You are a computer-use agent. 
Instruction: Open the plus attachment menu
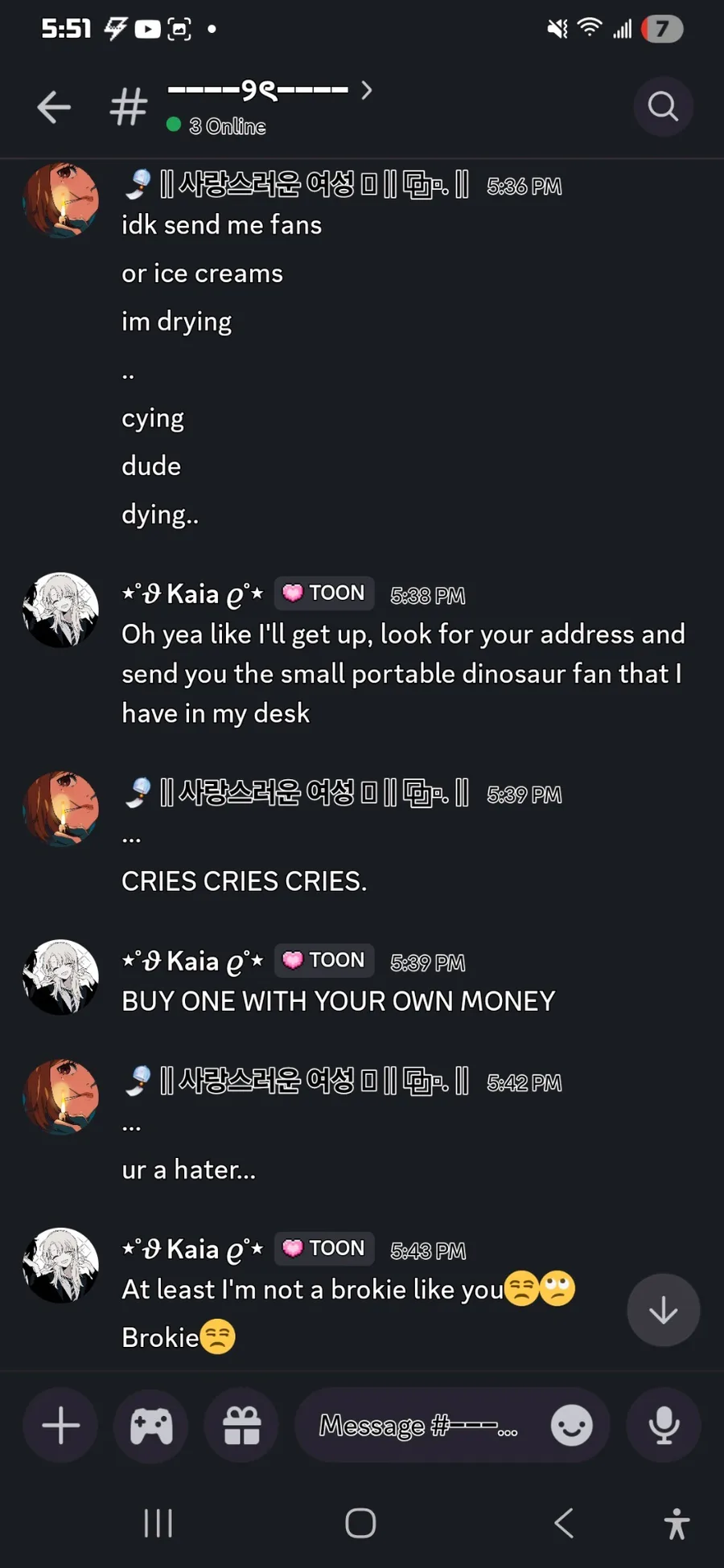60,1425
